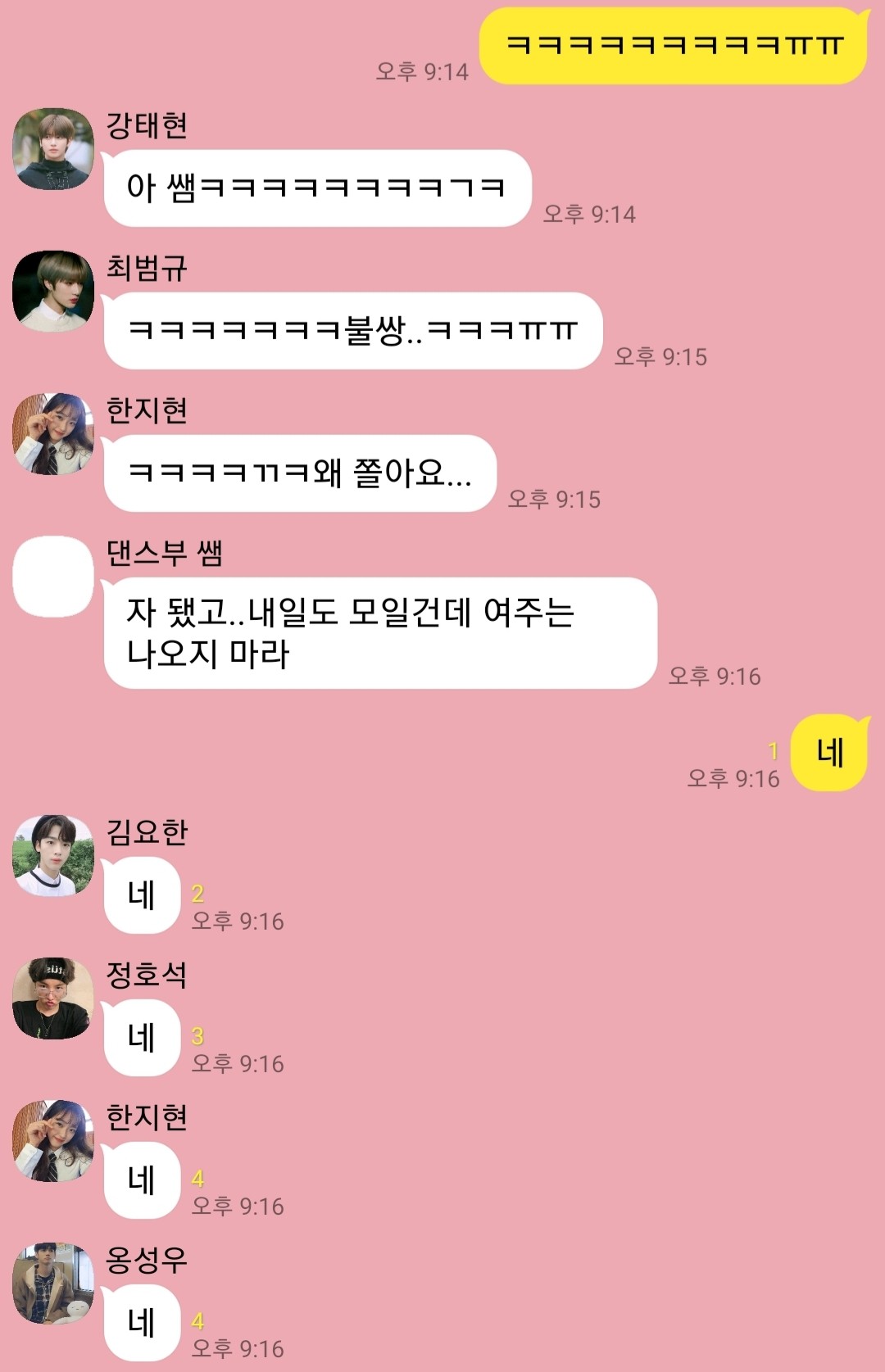Tap 한지현's avatar beside the 왜 쫄아요 message
Viewport: 885px width, 1372px height.
pyautogui.click(x=53, y=434)
